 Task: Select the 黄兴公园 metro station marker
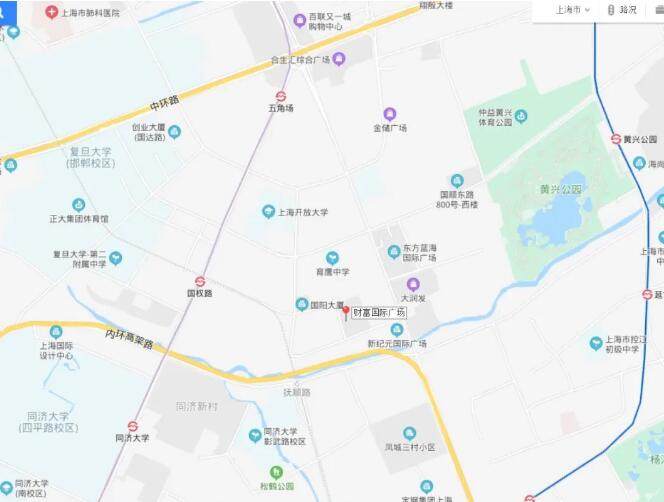[616, 139]
